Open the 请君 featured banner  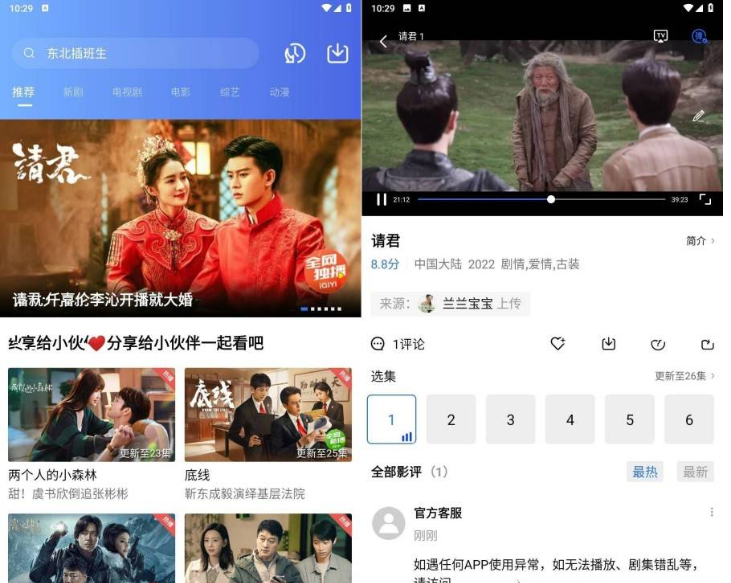pos(180,217)
